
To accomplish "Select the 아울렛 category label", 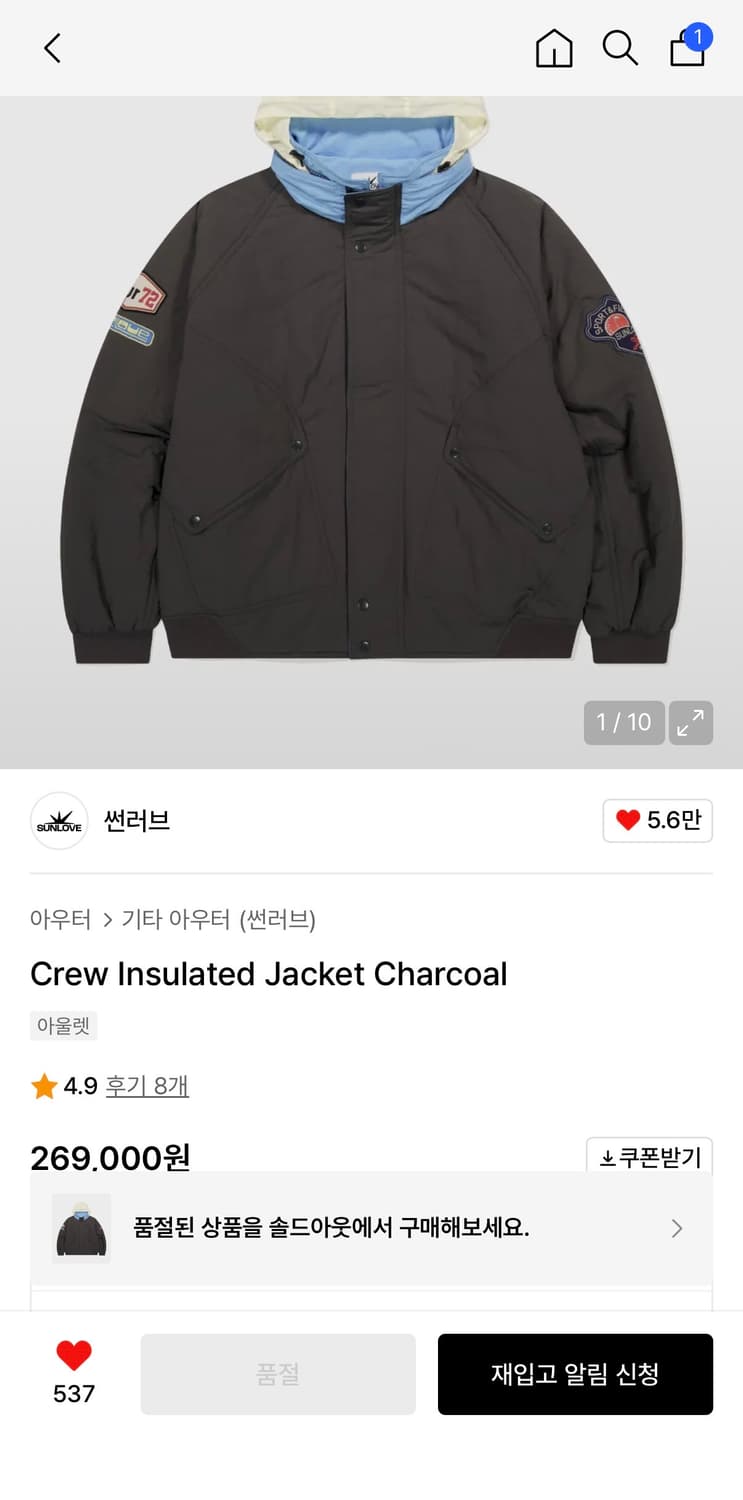I will [x=63, y=1026].
